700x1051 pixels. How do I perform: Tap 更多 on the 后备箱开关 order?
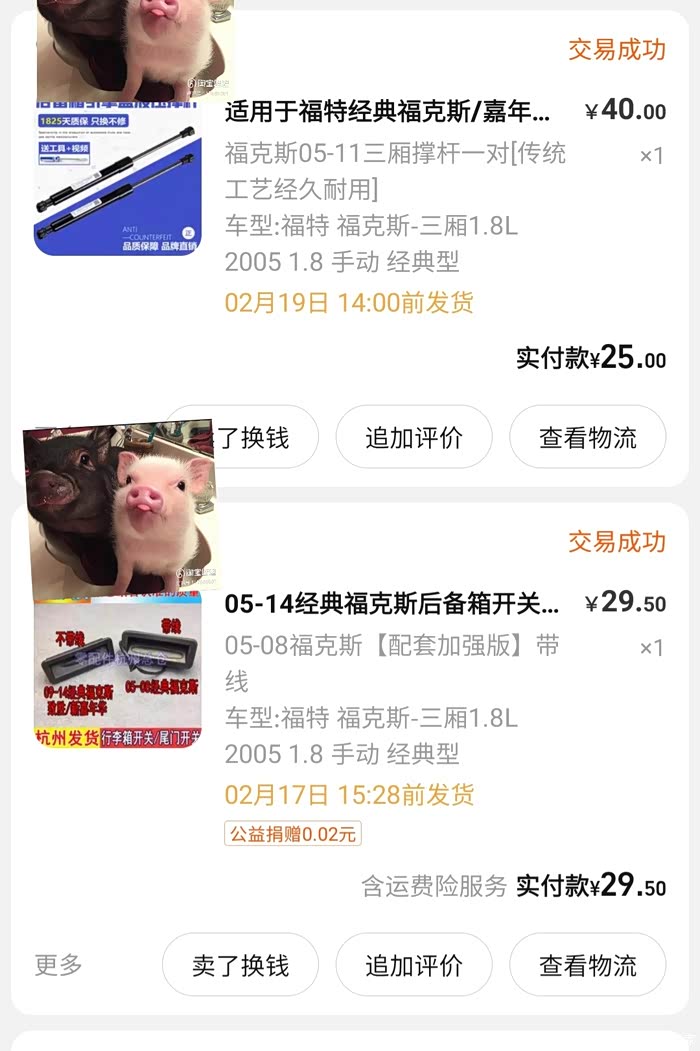(59, 964)
